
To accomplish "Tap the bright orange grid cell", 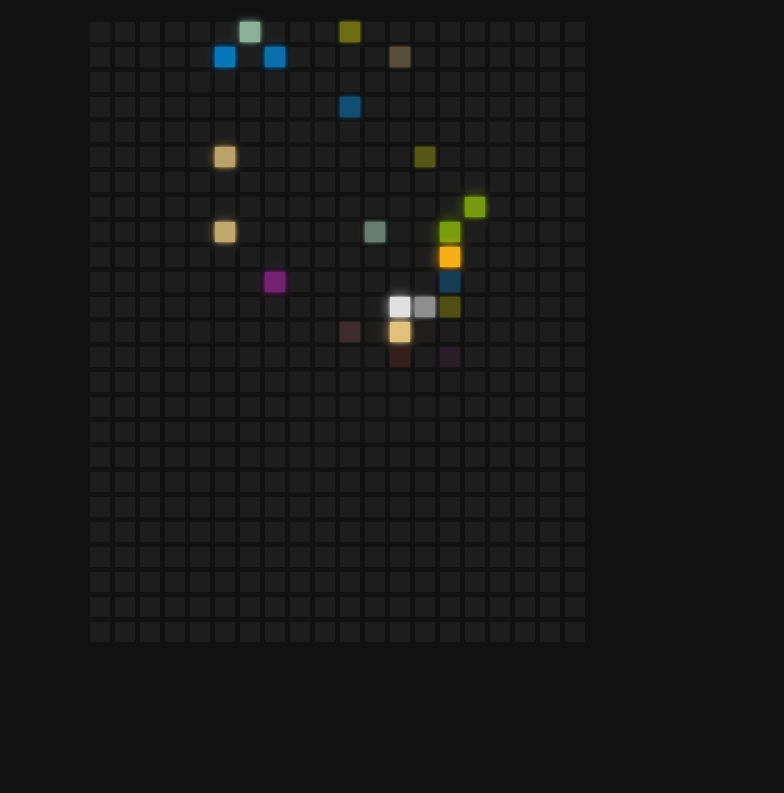I will [450, 257].
